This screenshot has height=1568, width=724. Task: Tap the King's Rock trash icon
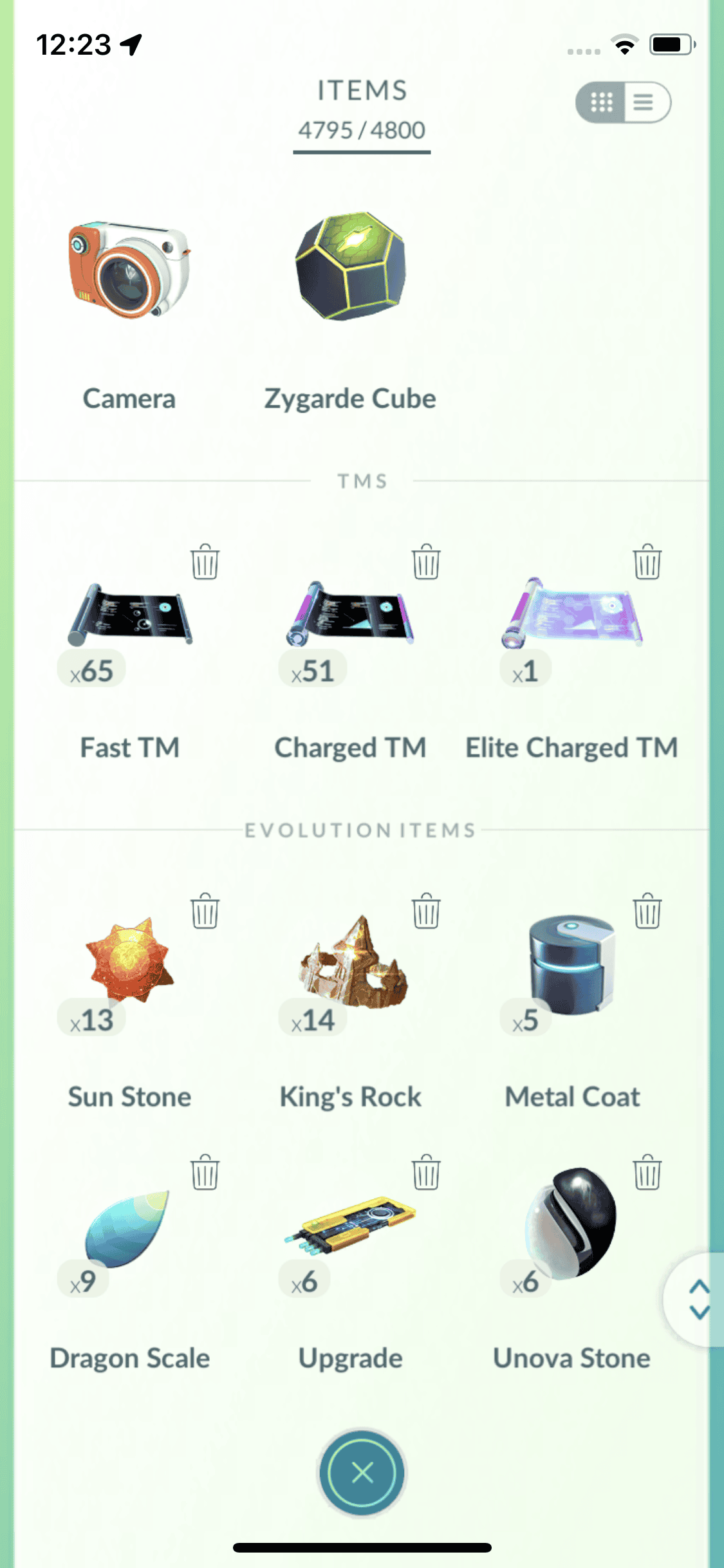426,911
